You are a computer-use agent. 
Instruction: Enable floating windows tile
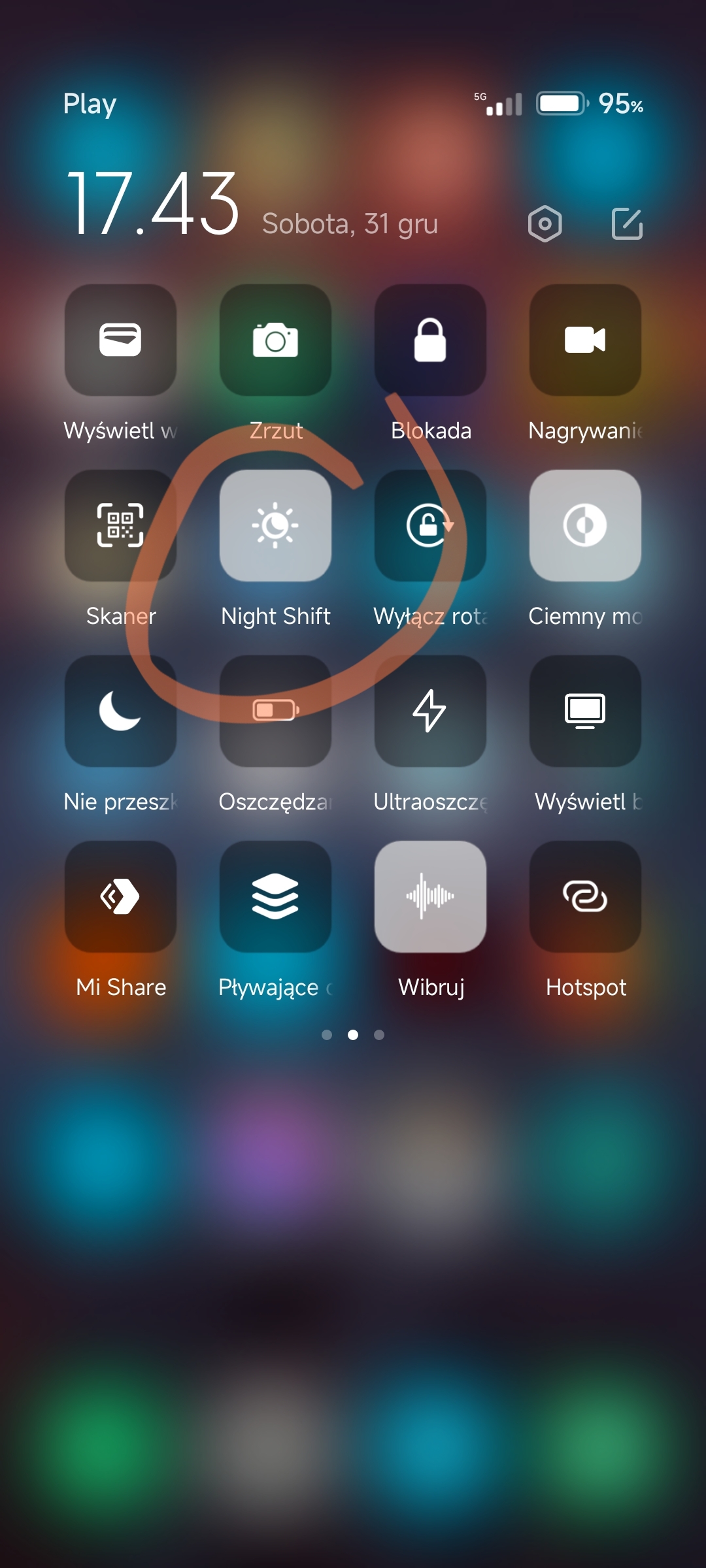(275, 896)
